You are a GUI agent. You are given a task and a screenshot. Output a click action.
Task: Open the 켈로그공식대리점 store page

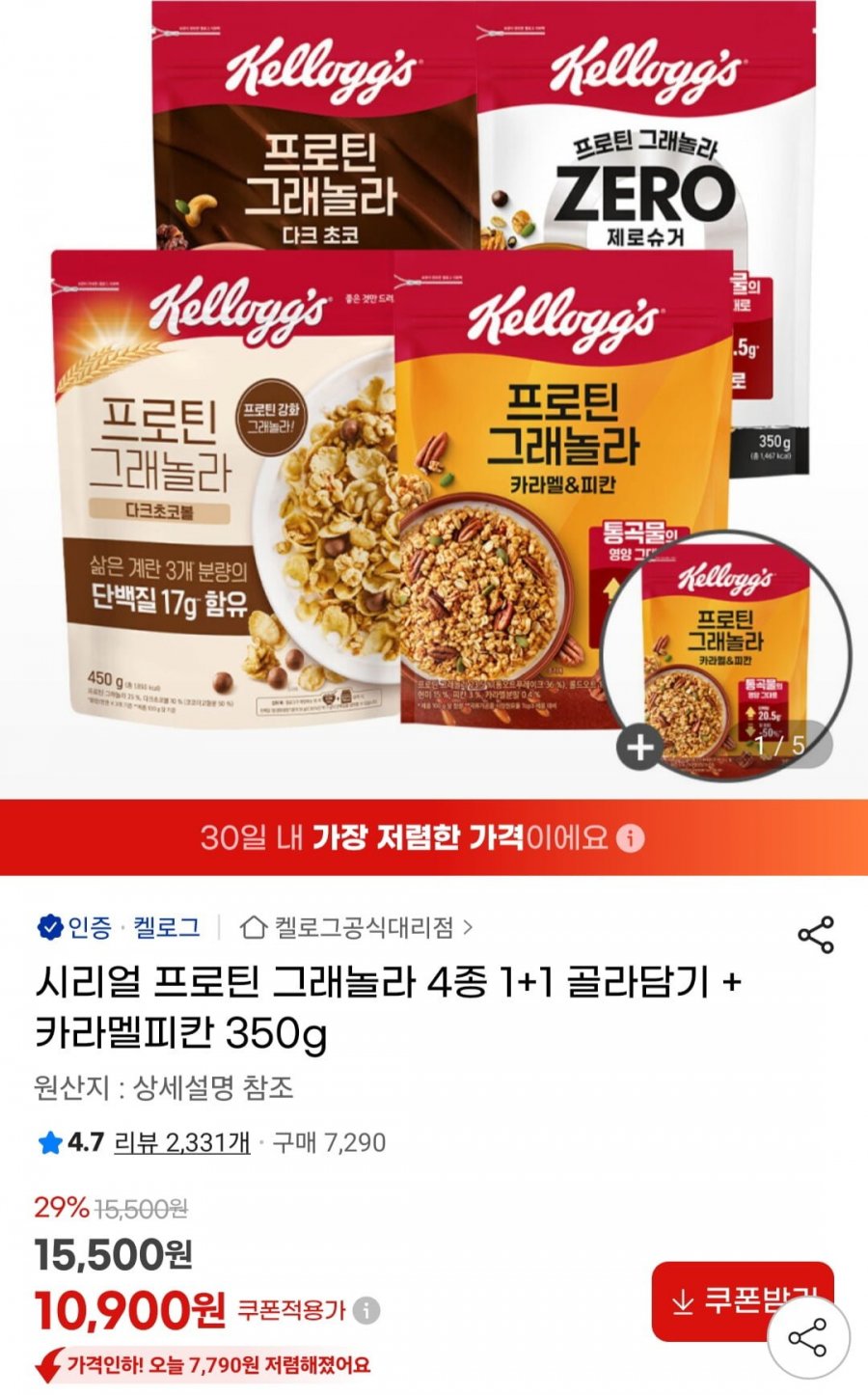pyautogui.click(x=357, y=928)
